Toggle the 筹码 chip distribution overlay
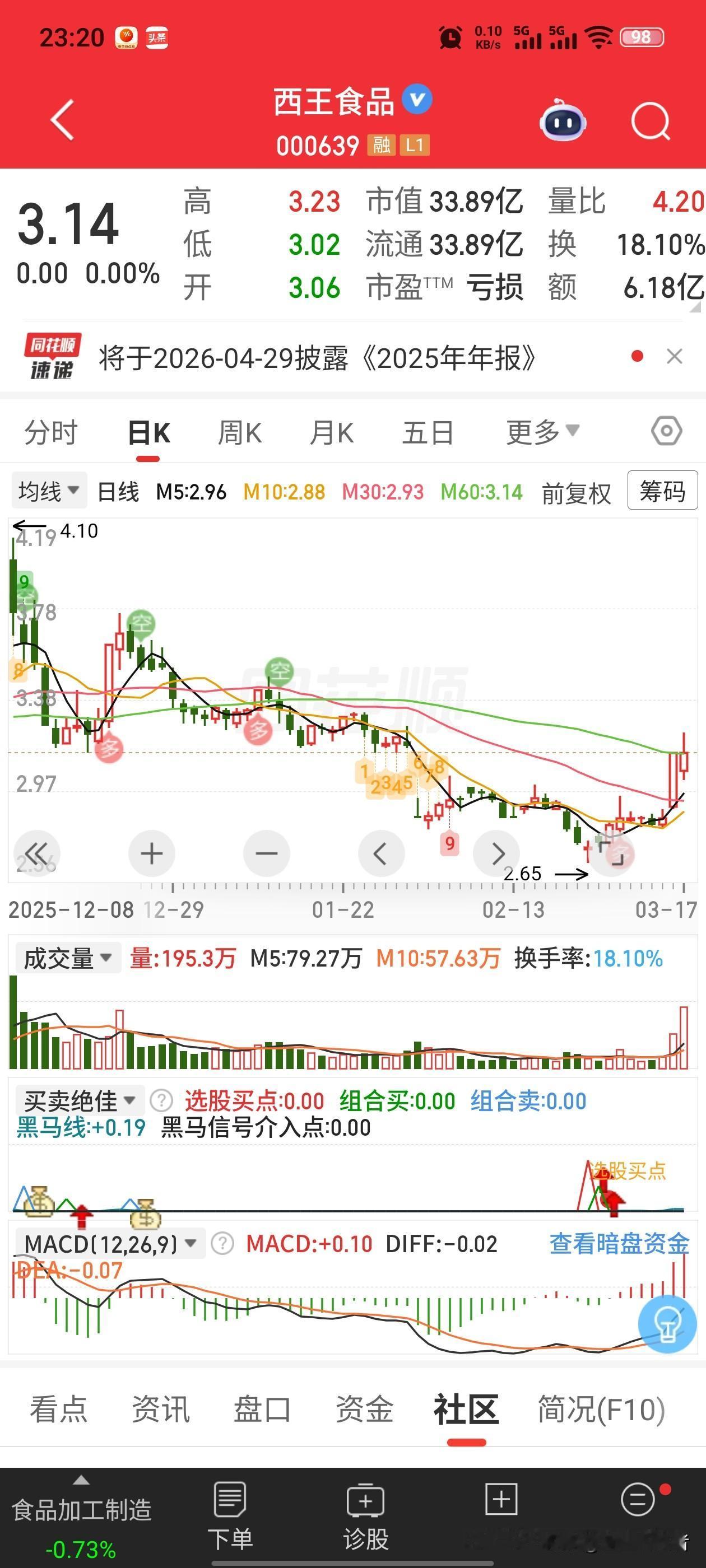Viewport: 706px width, 1568px height. (x=662, y=491)
